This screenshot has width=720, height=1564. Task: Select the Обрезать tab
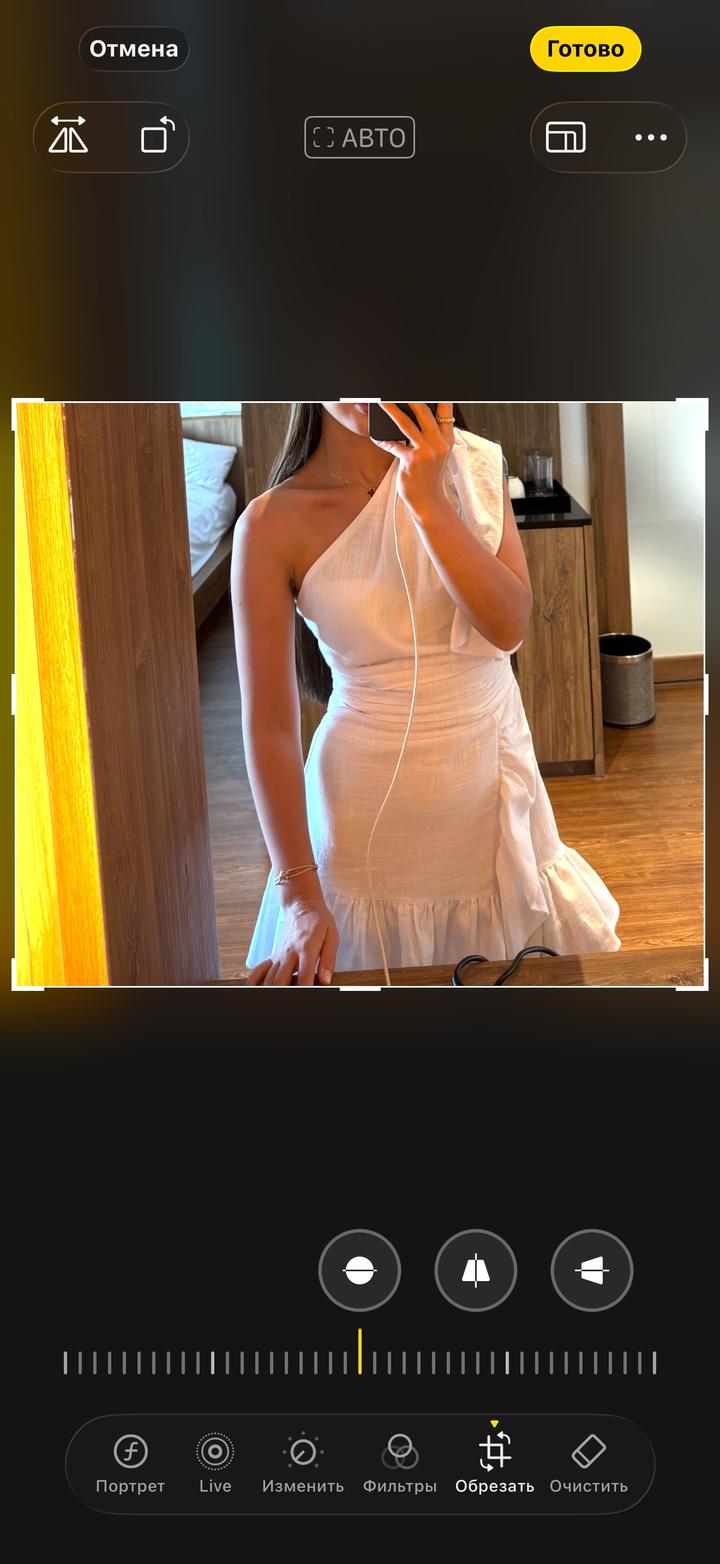[495, 1463]
